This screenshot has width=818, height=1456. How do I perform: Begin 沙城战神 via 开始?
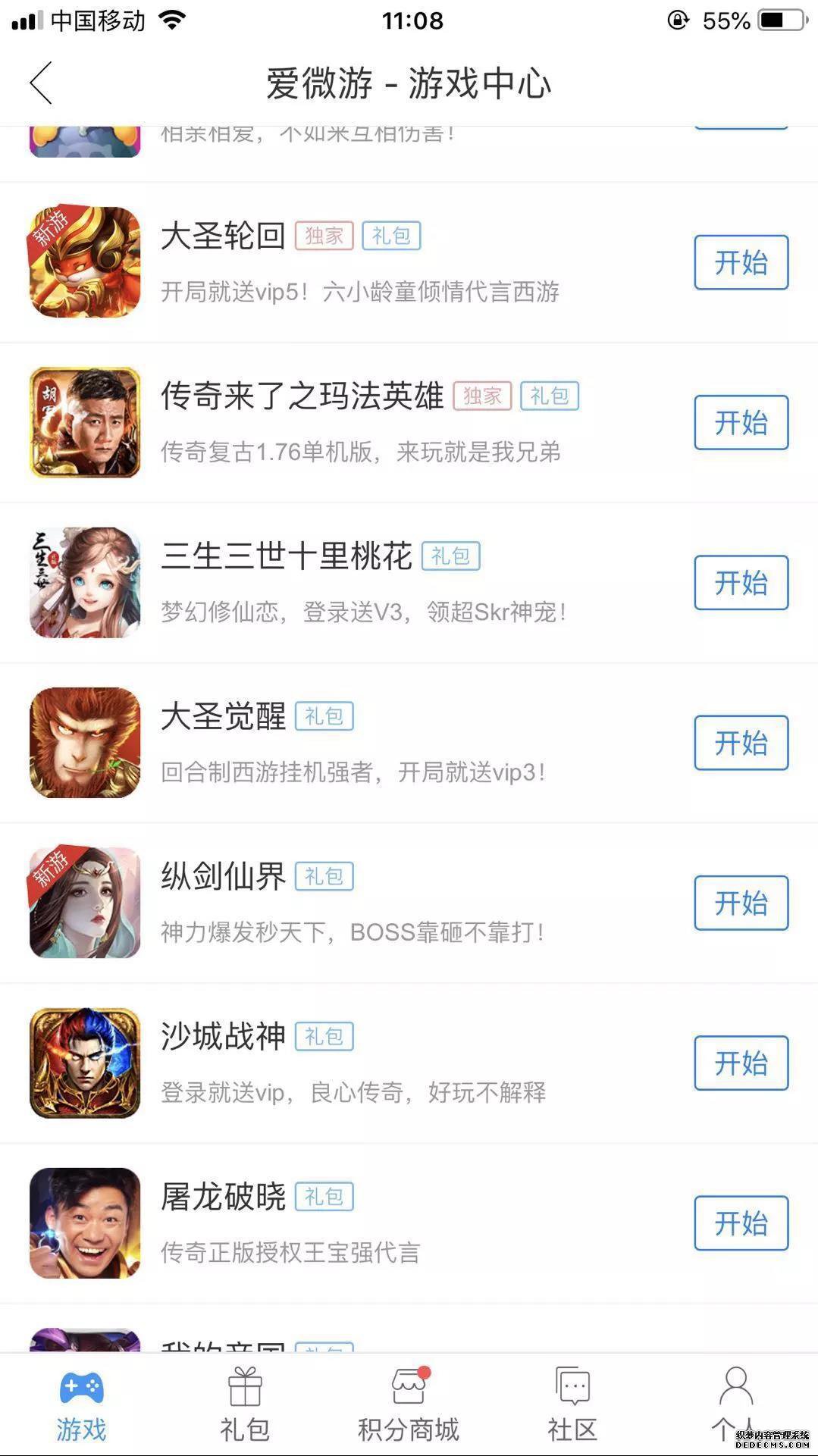pos(741,1063)
